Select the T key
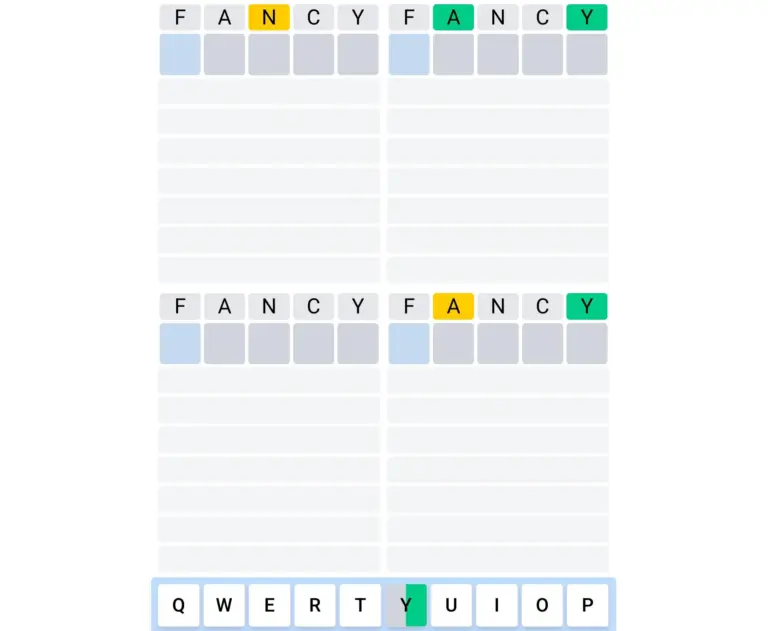This screenshot has width=768, height=631. point(360,605)
